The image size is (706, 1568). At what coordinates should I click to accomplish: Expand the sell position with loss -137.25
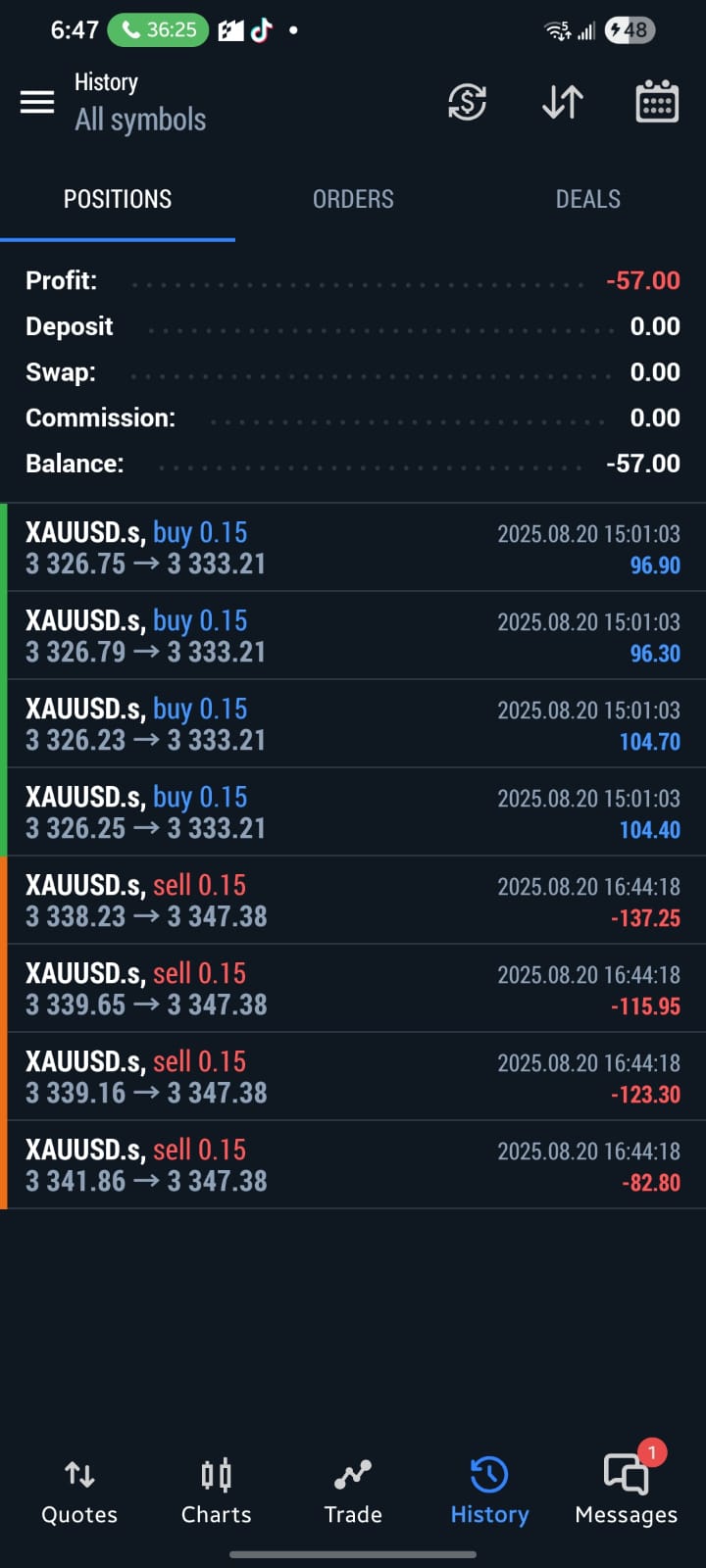pyautogui.click(x=353, y=901)
